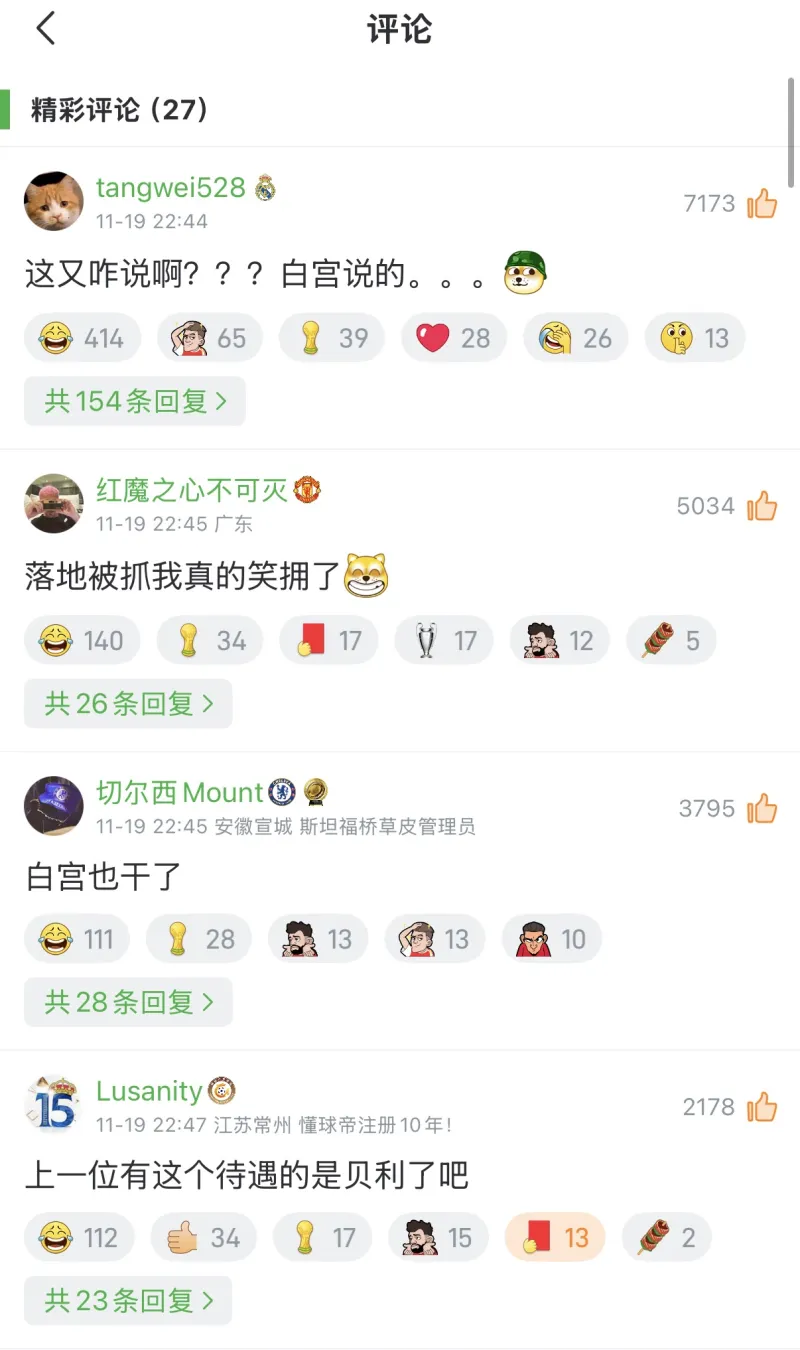800x1350 pixels.
Task: View the 28 replies under 切尔西Mount's comment
Action: point(128,1001)
